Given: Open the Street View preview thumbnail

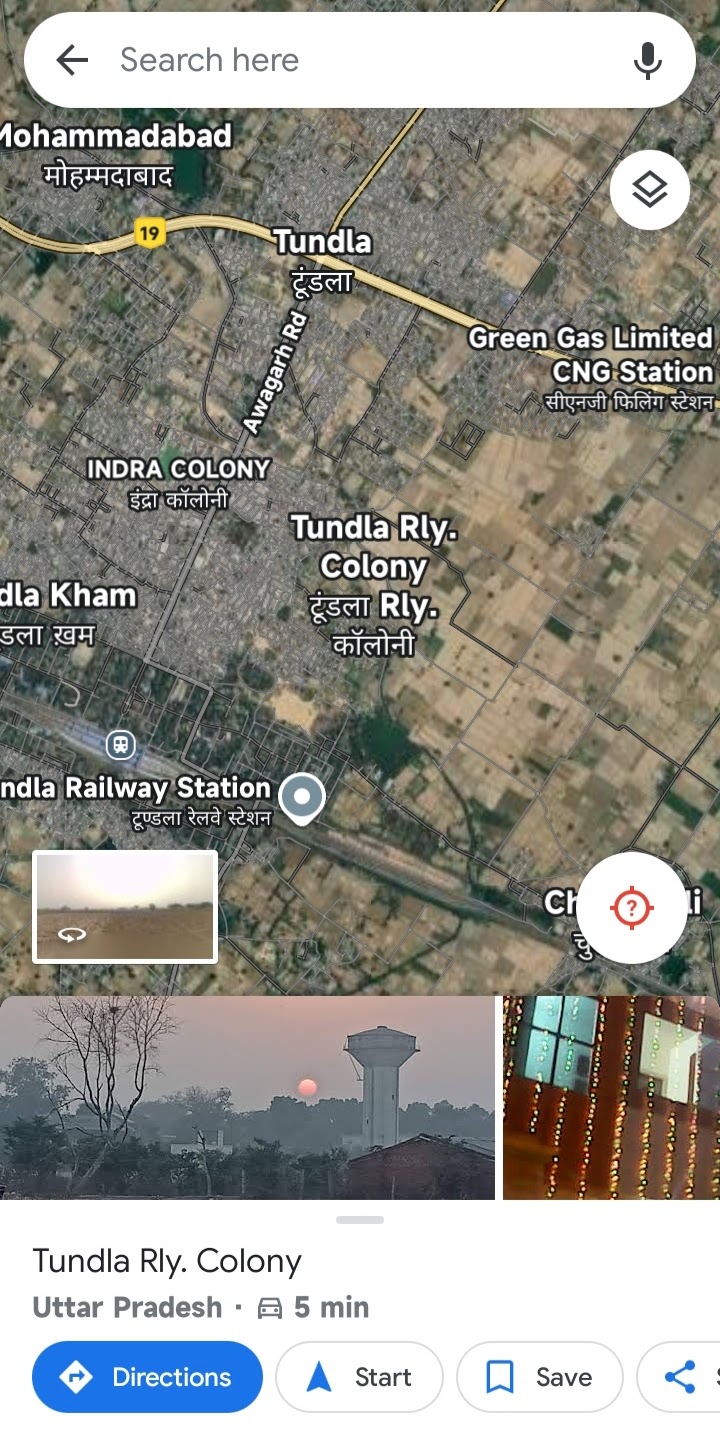Looking at the screenshot, I should (x=125, y=907).
